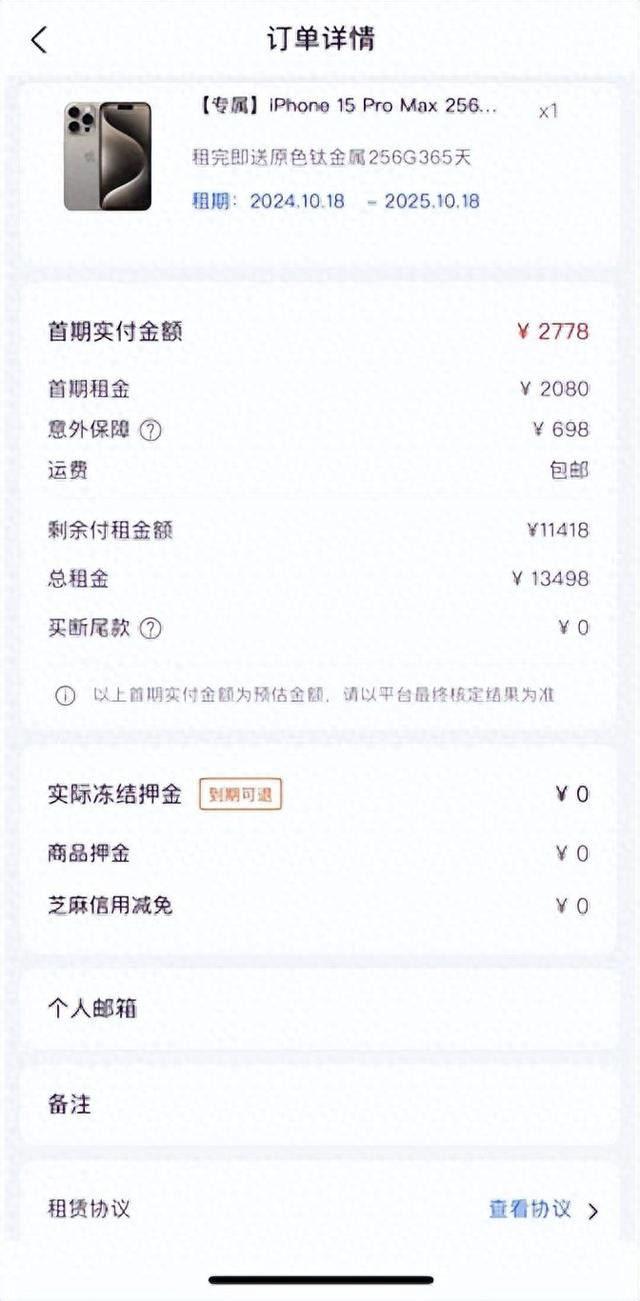Tap the help icon next to 买断尾款
Screen dimensions: 640x1301
pyautogui.click(x=150, y=629)
